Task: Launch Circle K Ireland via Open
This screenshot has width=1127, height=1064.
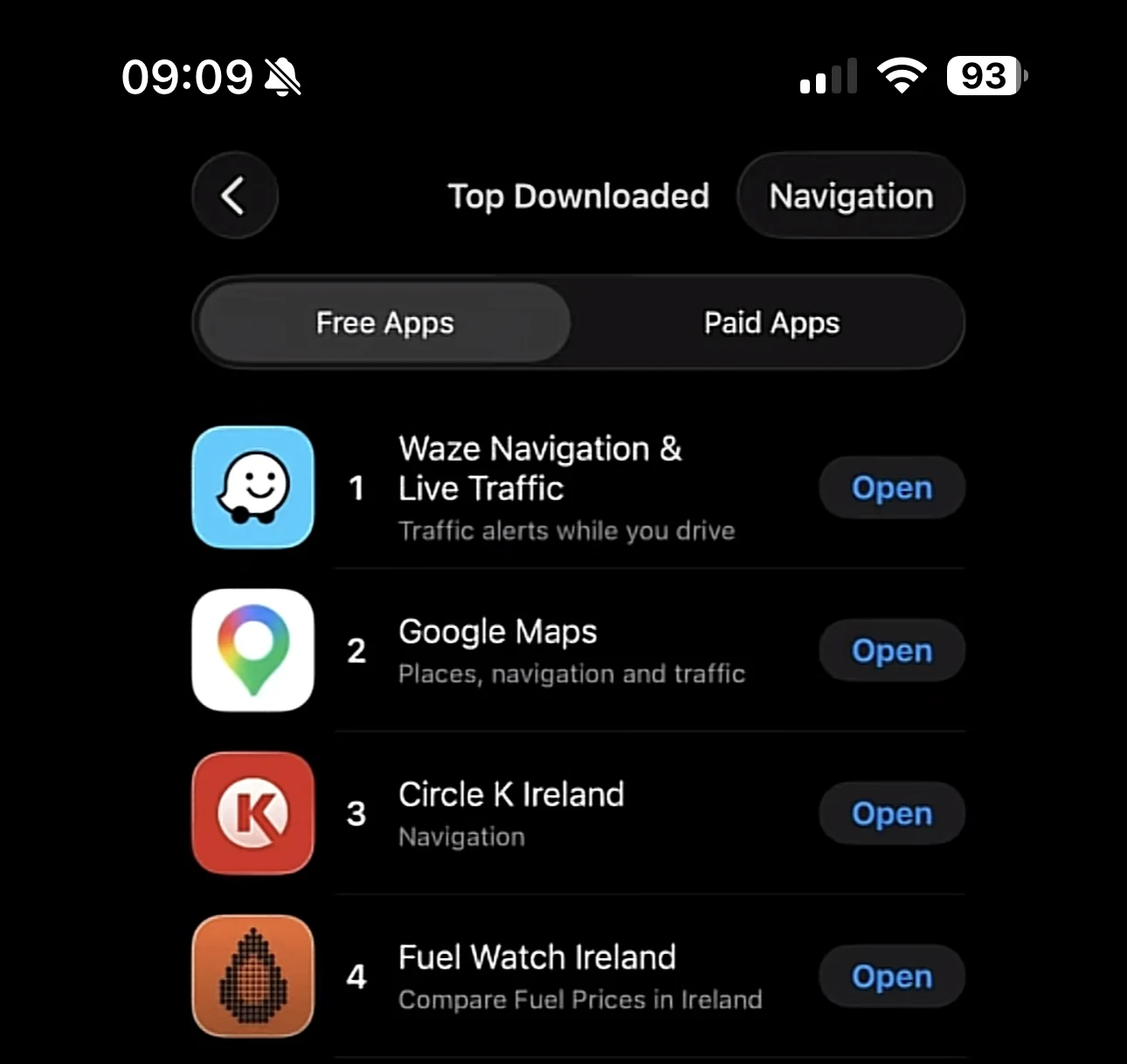Action: pos(892,813)
